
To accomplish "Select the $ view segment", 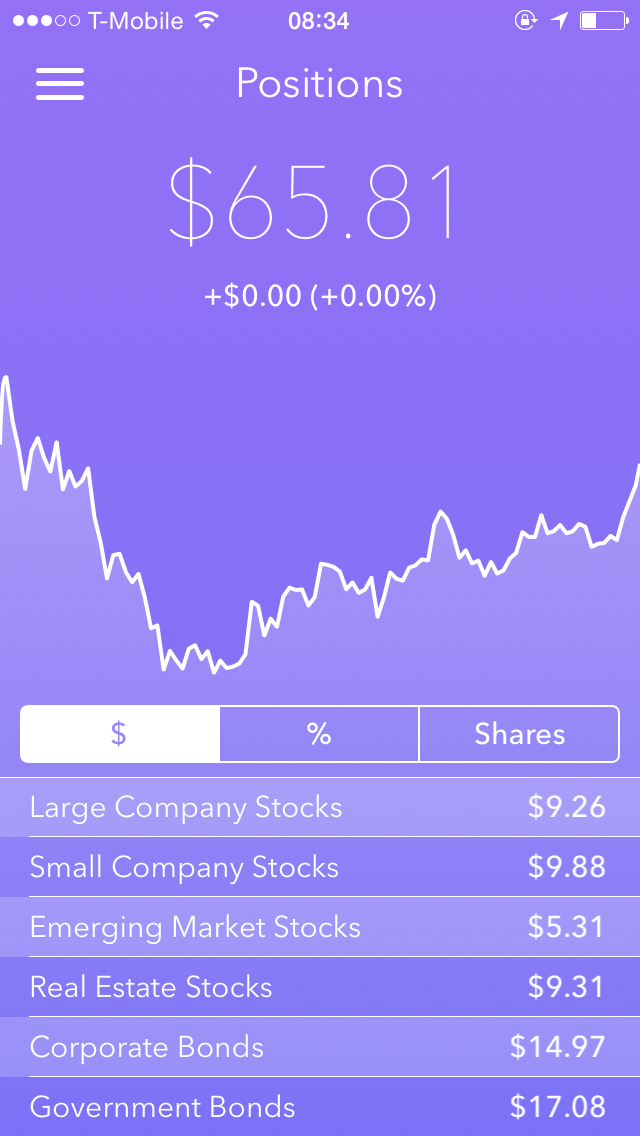I will click(119, 734).
